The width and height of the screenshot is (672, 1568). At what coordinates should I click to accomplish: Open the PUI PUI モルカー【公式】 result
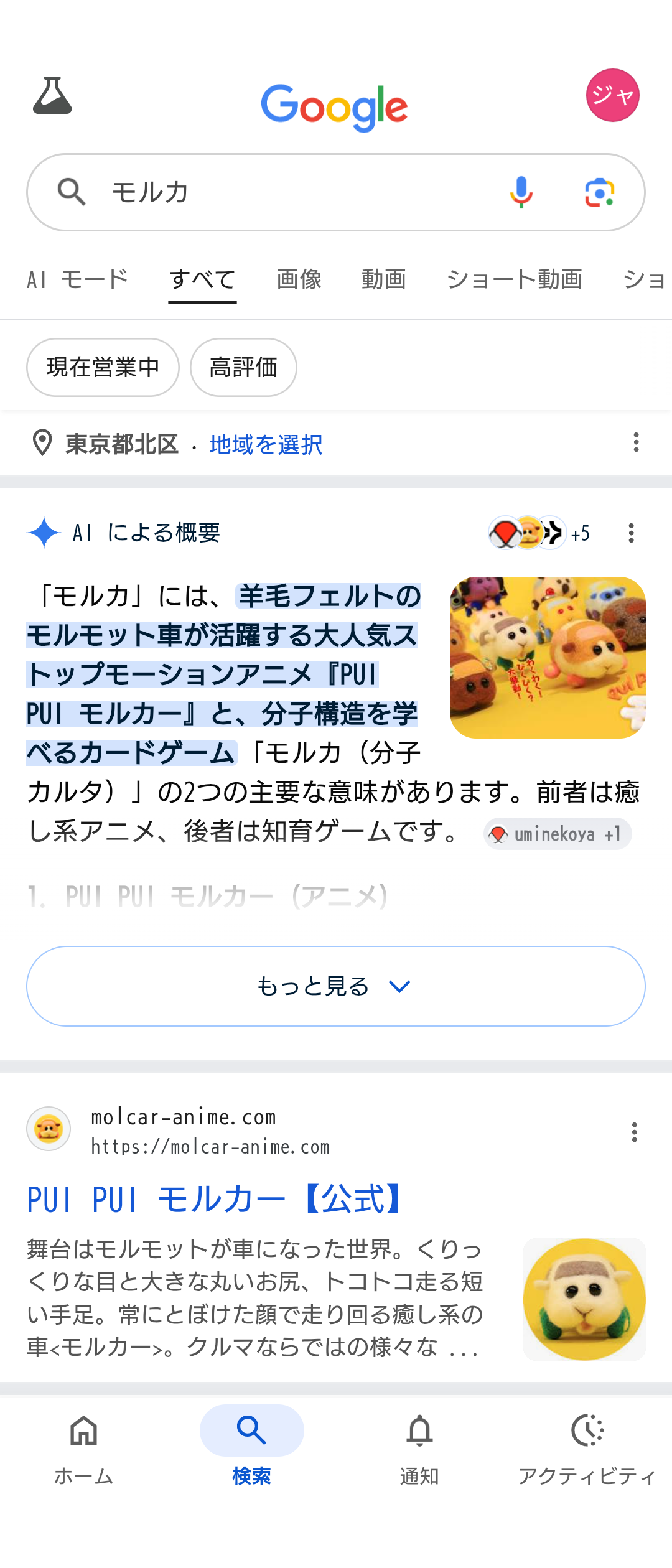tap(215, 1200)
